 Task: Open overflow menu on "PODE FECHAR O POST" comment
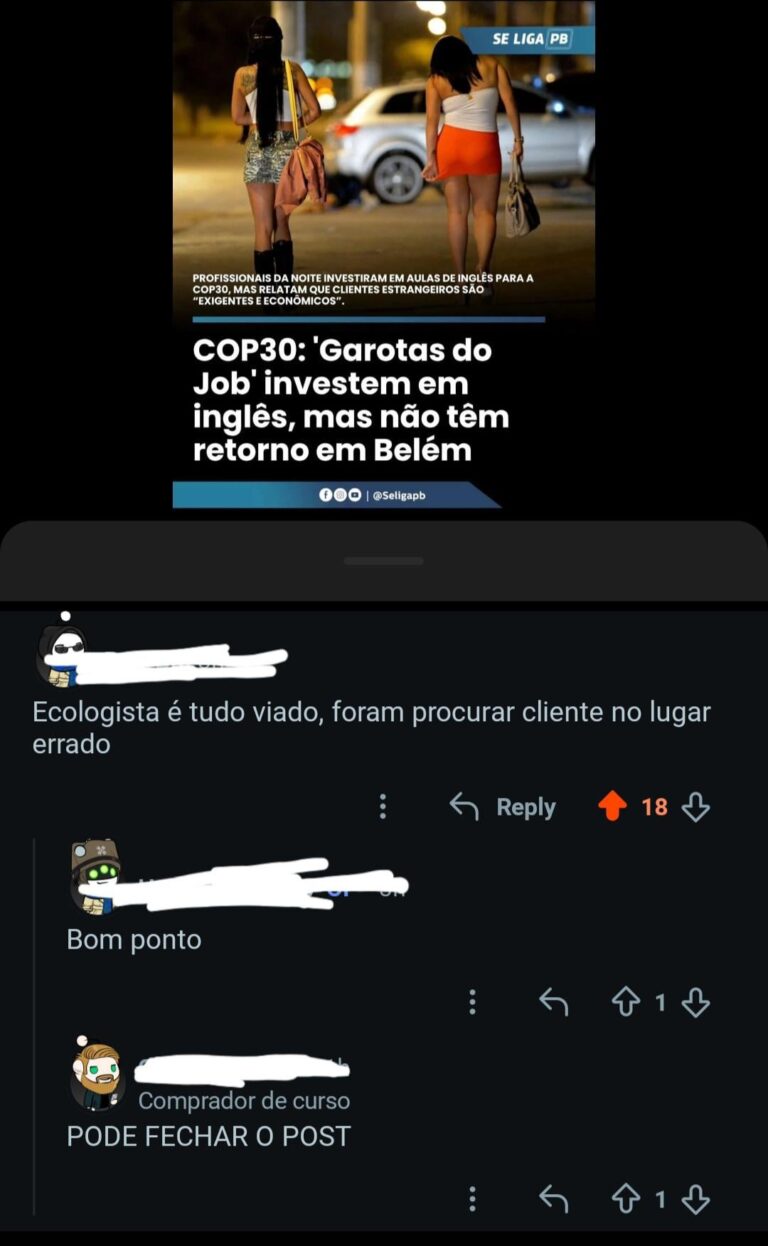[473, 1198]
